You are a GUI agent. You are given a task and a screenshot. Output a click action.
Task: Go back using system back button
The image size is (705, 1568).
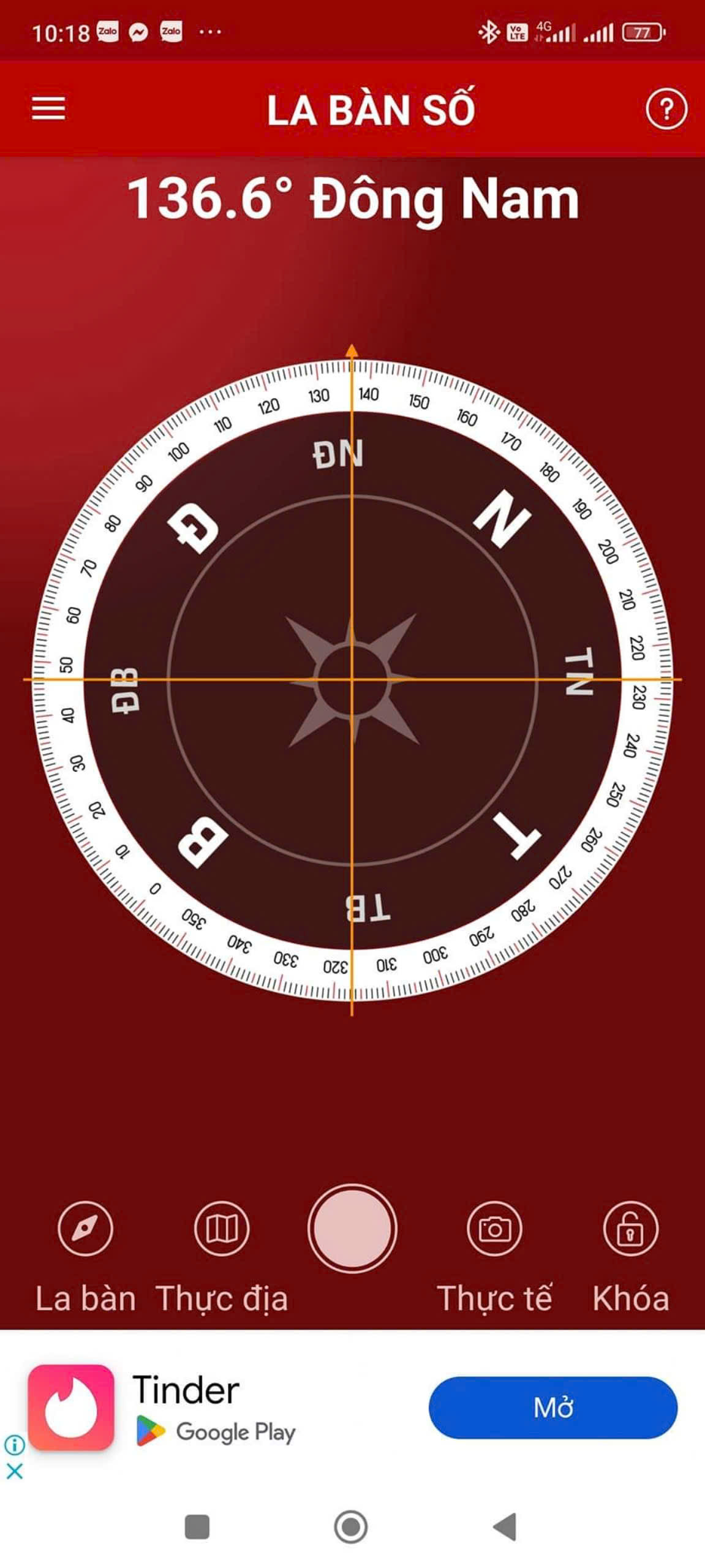(x=506, y=1526)
